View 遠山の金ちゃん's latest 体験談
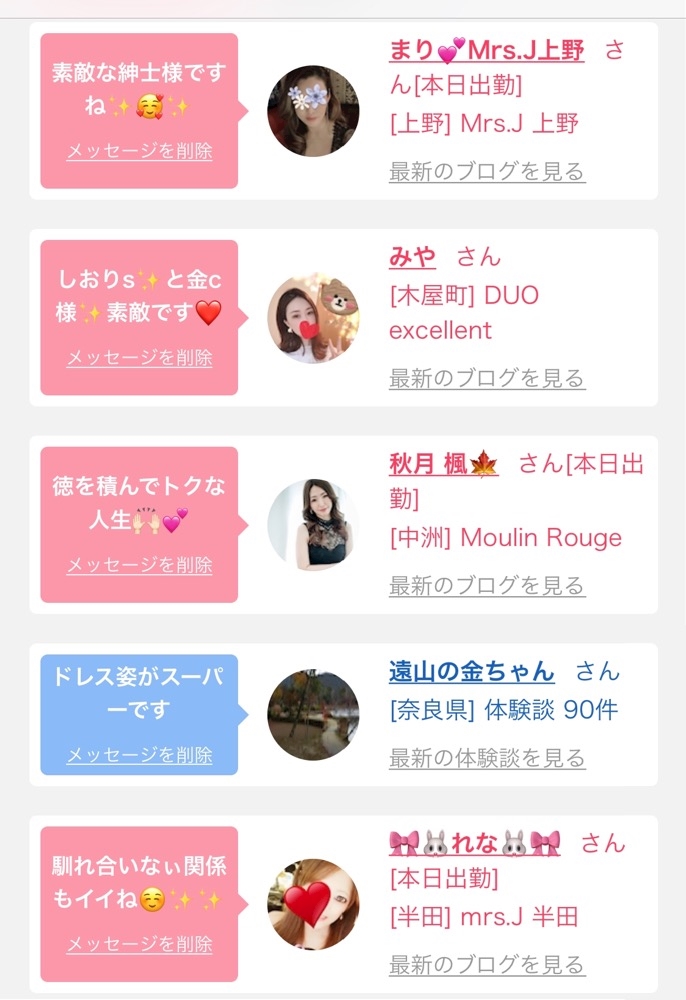This screenshot has height=1000, width=686. point(486,758)
